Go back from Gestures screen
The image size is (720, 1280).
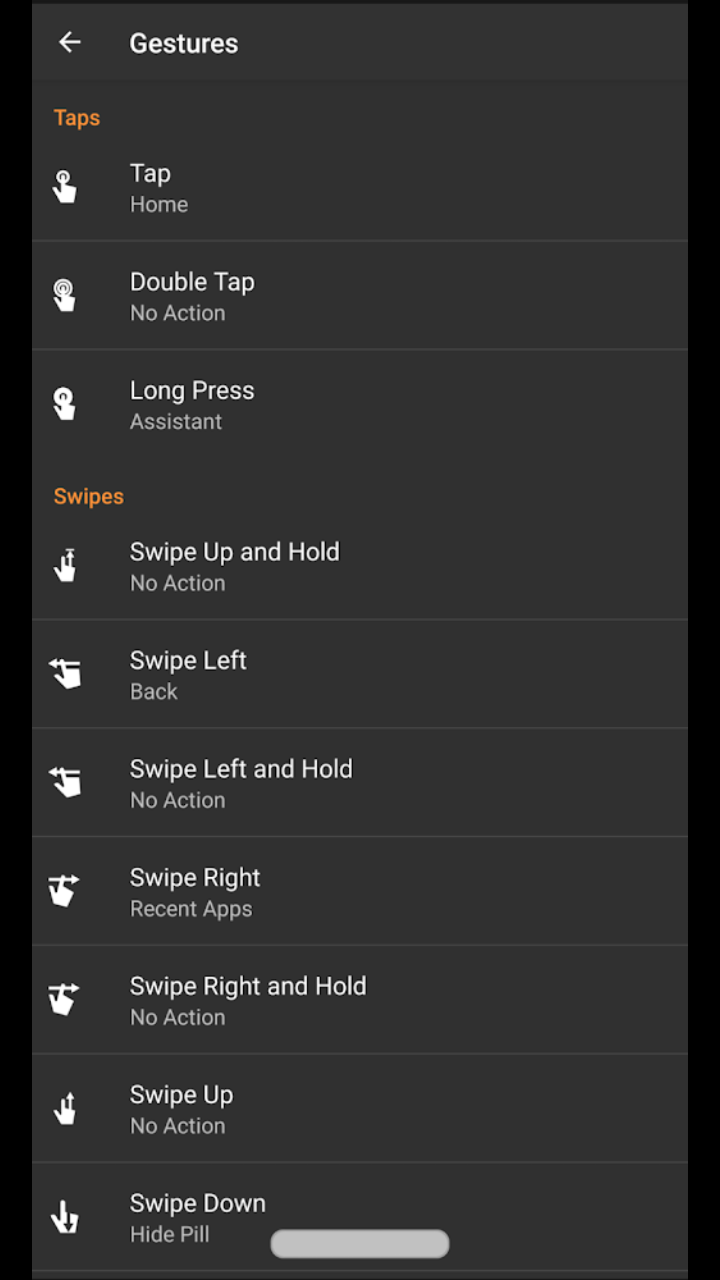(x=69, y=42)
